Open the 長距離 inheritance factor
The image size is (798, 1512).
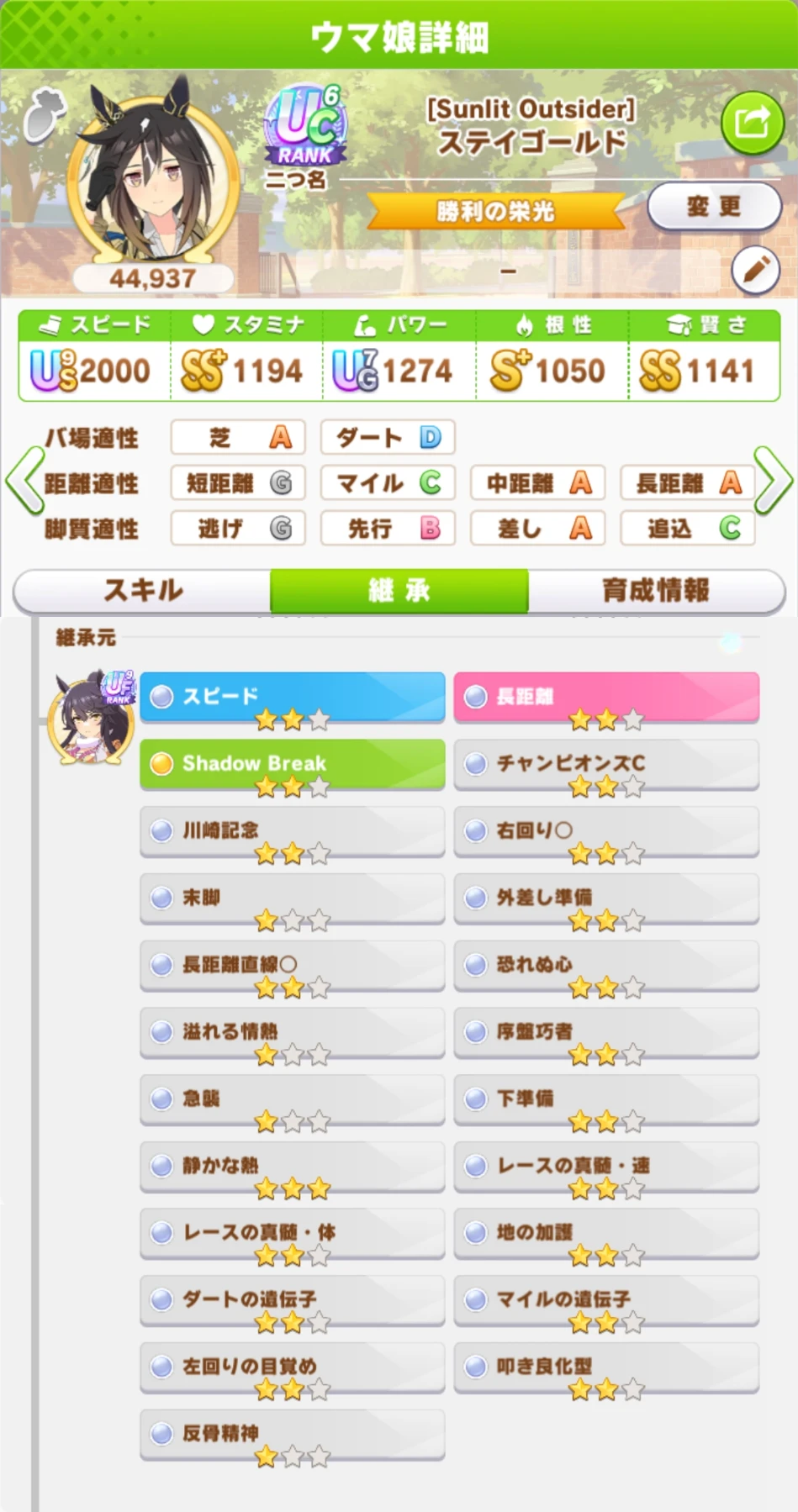[606, 697]
